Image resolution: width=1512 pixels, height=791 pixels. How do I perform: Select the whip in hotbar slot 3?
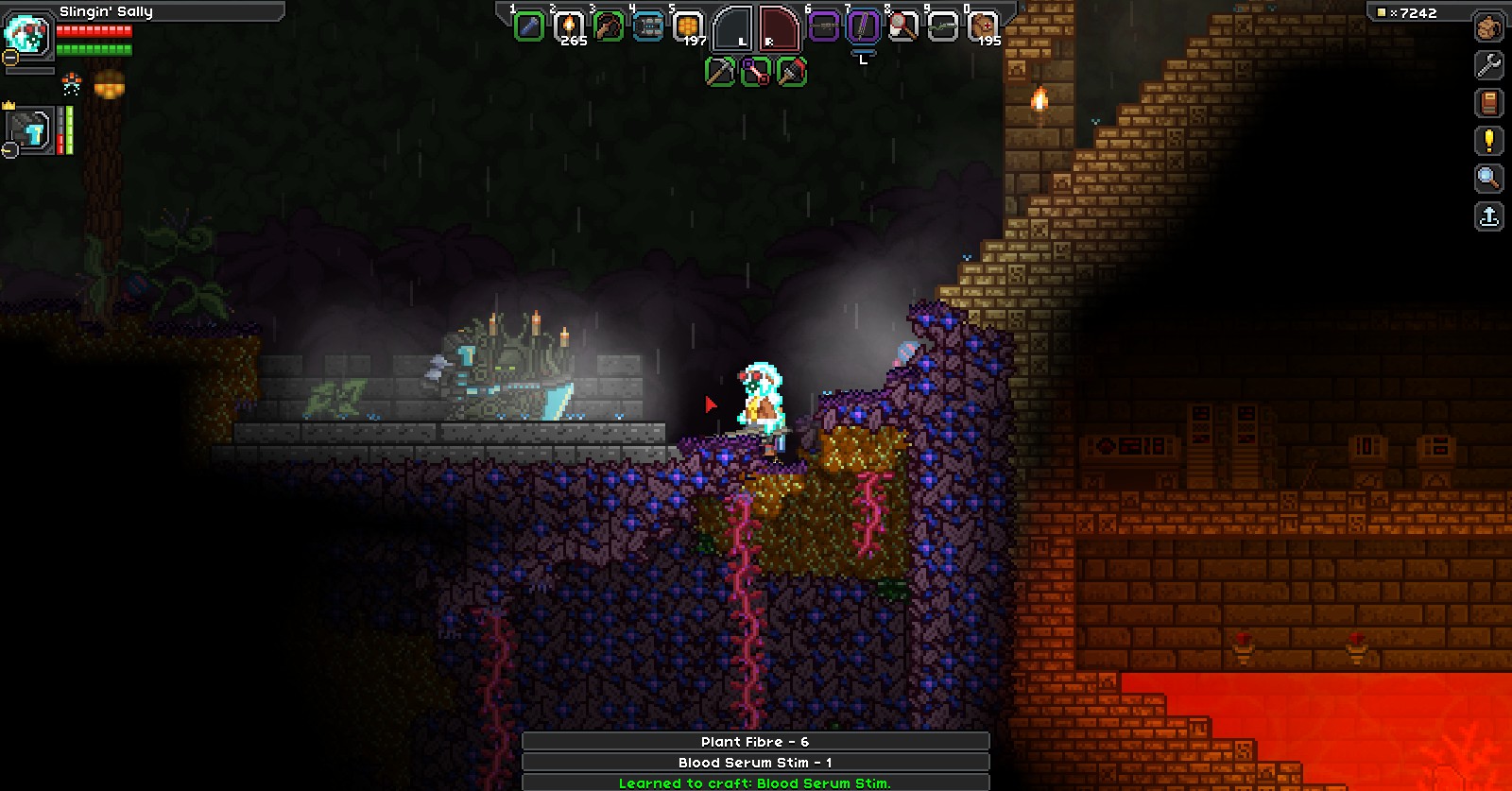(609, 26)
